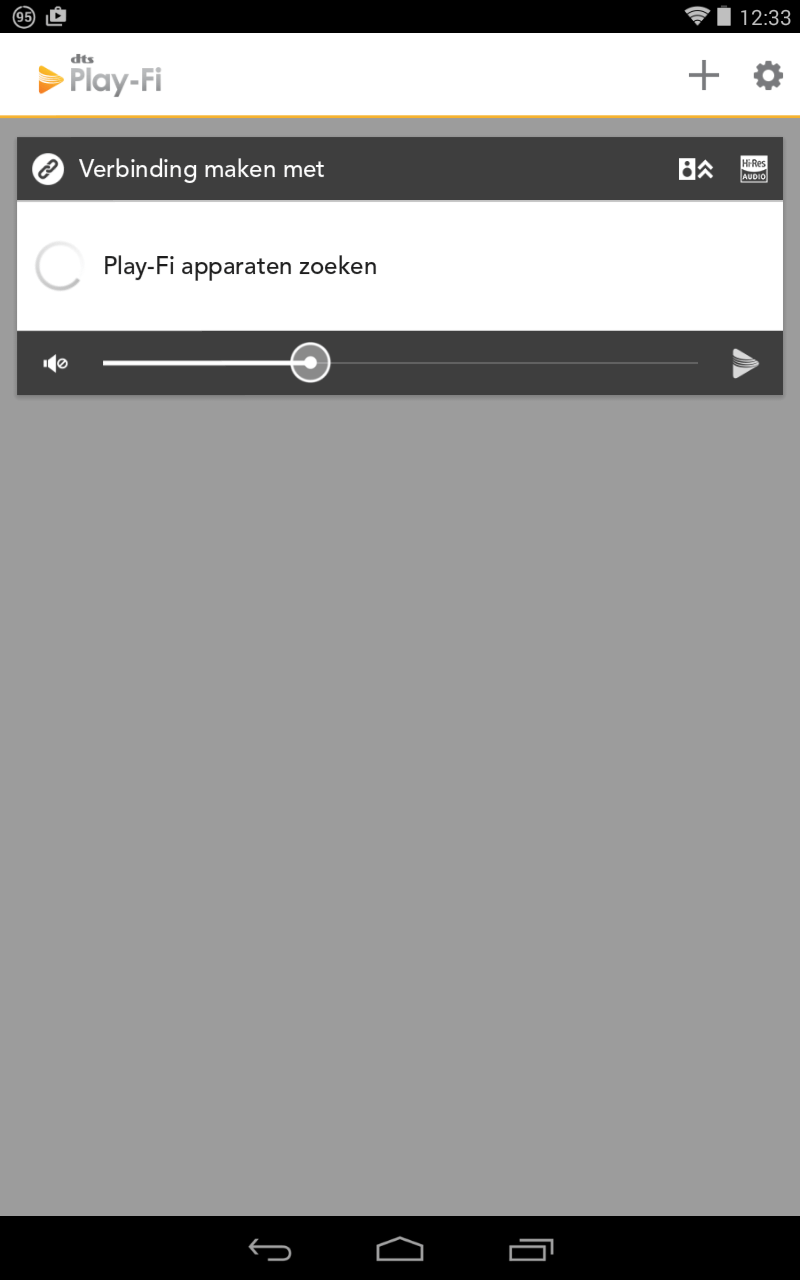Open recent apps from navigation bar

[531, 1249]
